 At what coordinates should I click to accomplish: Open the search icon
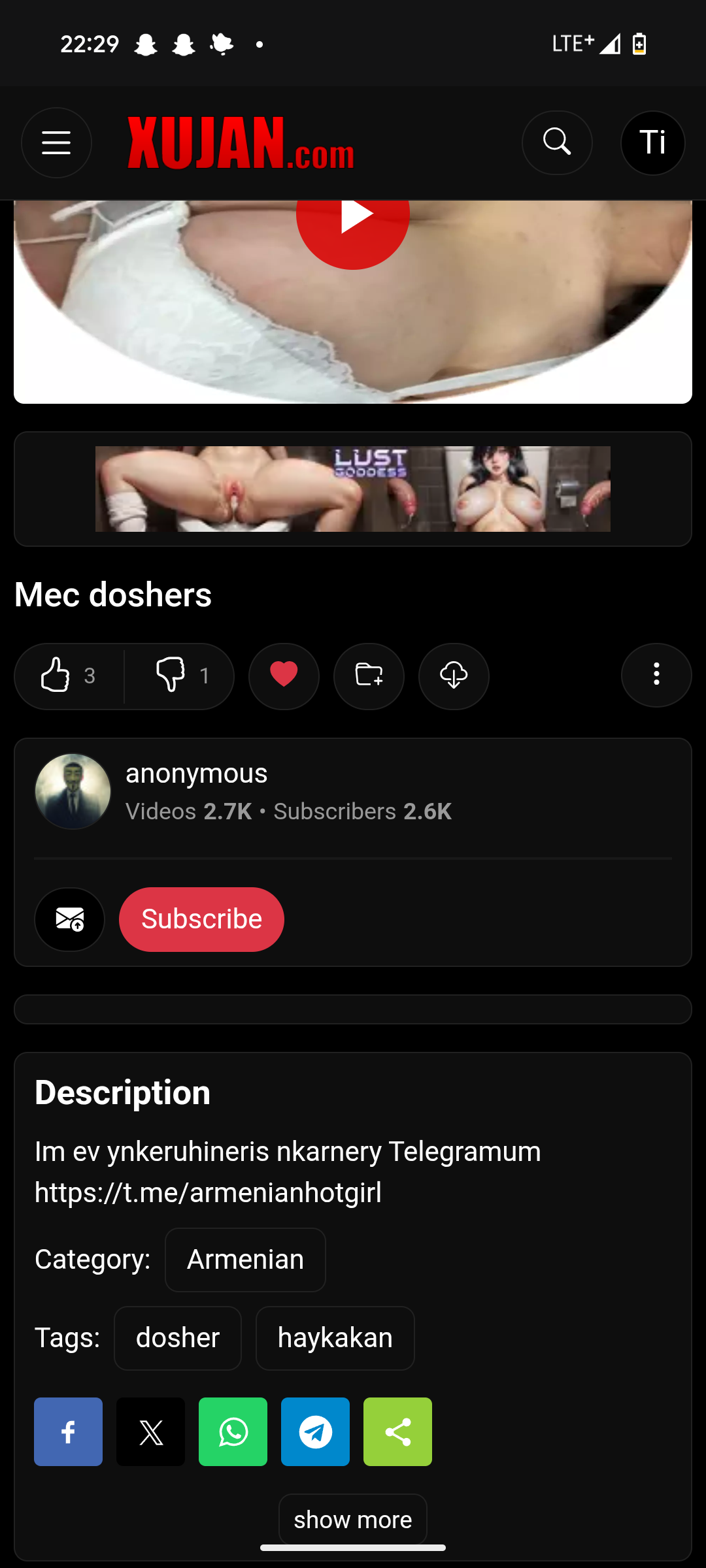point(557,142)
